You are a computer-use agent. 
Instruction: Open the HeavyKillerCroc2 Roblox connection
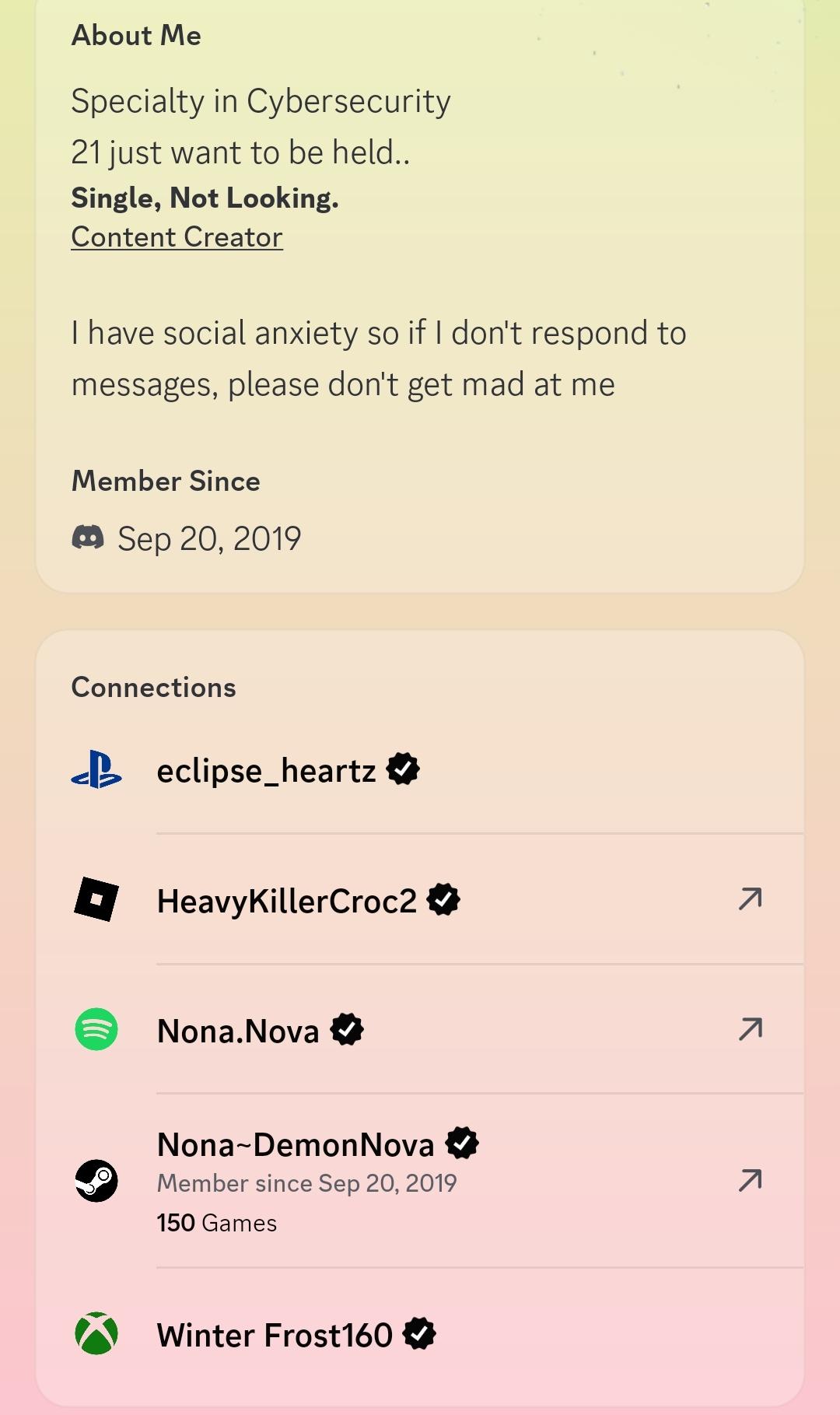point(750,899)
